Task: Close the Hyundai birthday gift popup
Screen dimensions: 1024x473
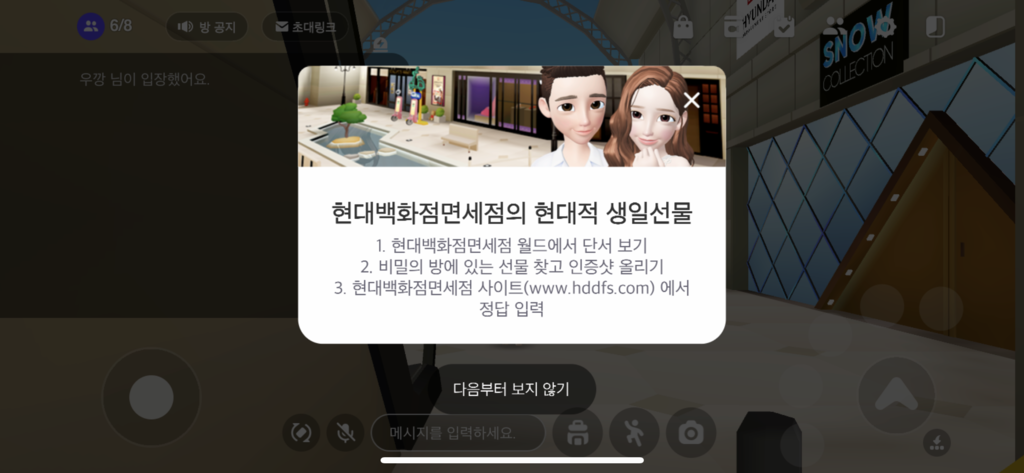Action: pos(691,101)
